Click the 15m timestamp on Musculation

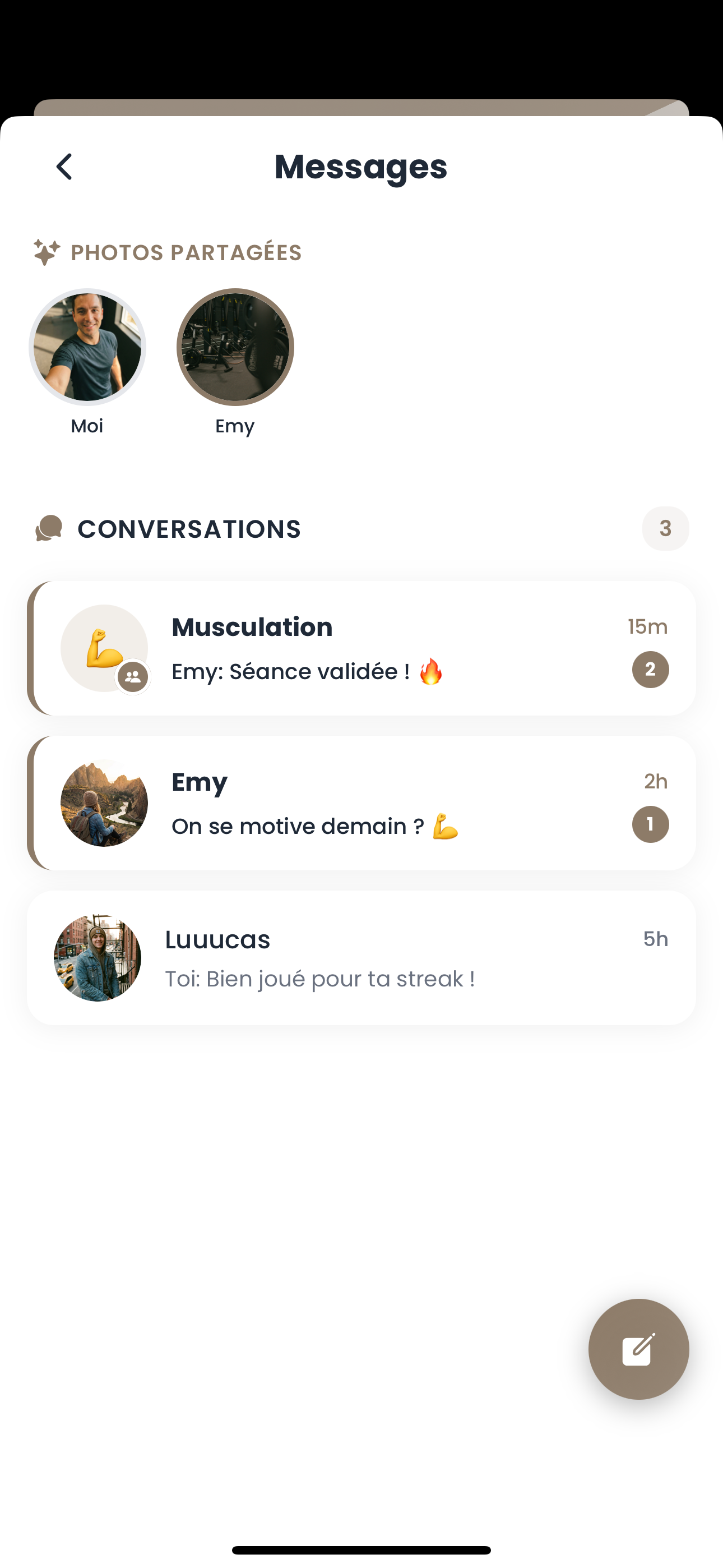(x=647, y=626)
